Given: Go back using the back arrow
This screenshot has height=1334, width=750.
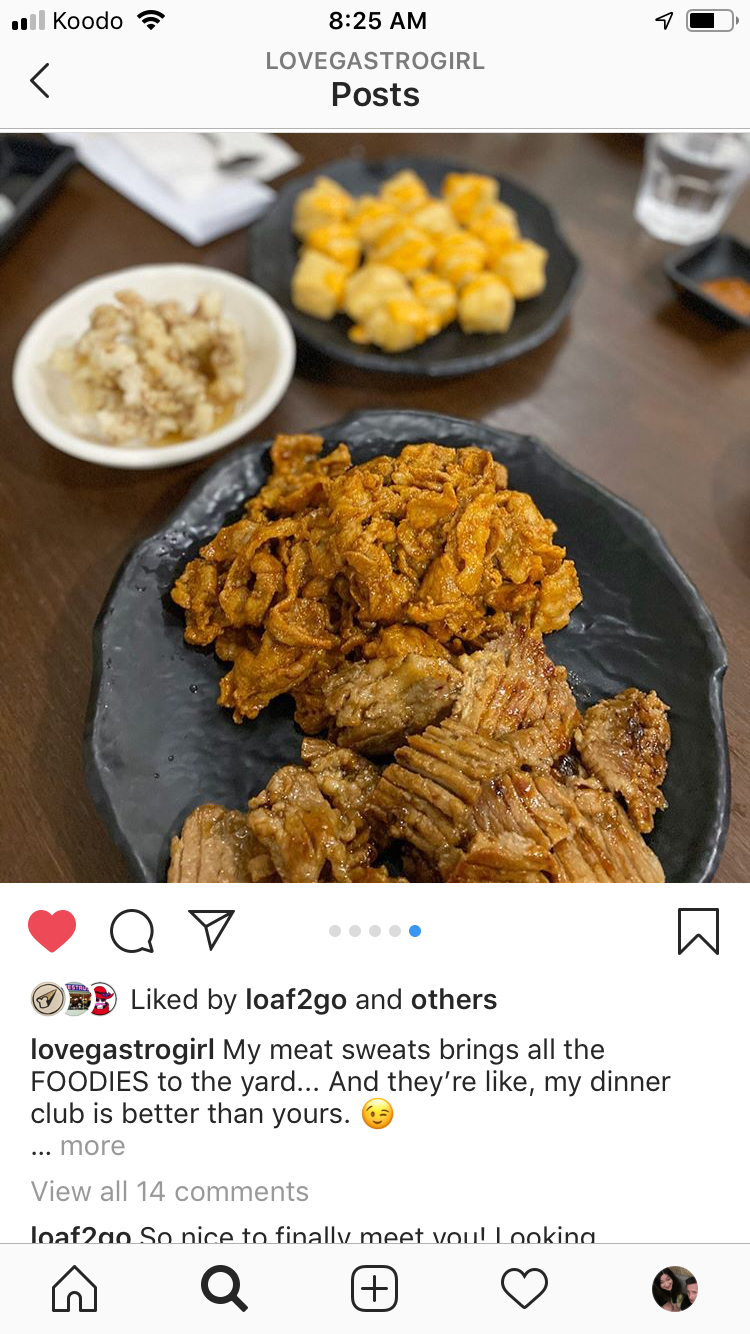Looking at the screenshot, I should pyautogui.click(x=40, y=80).
